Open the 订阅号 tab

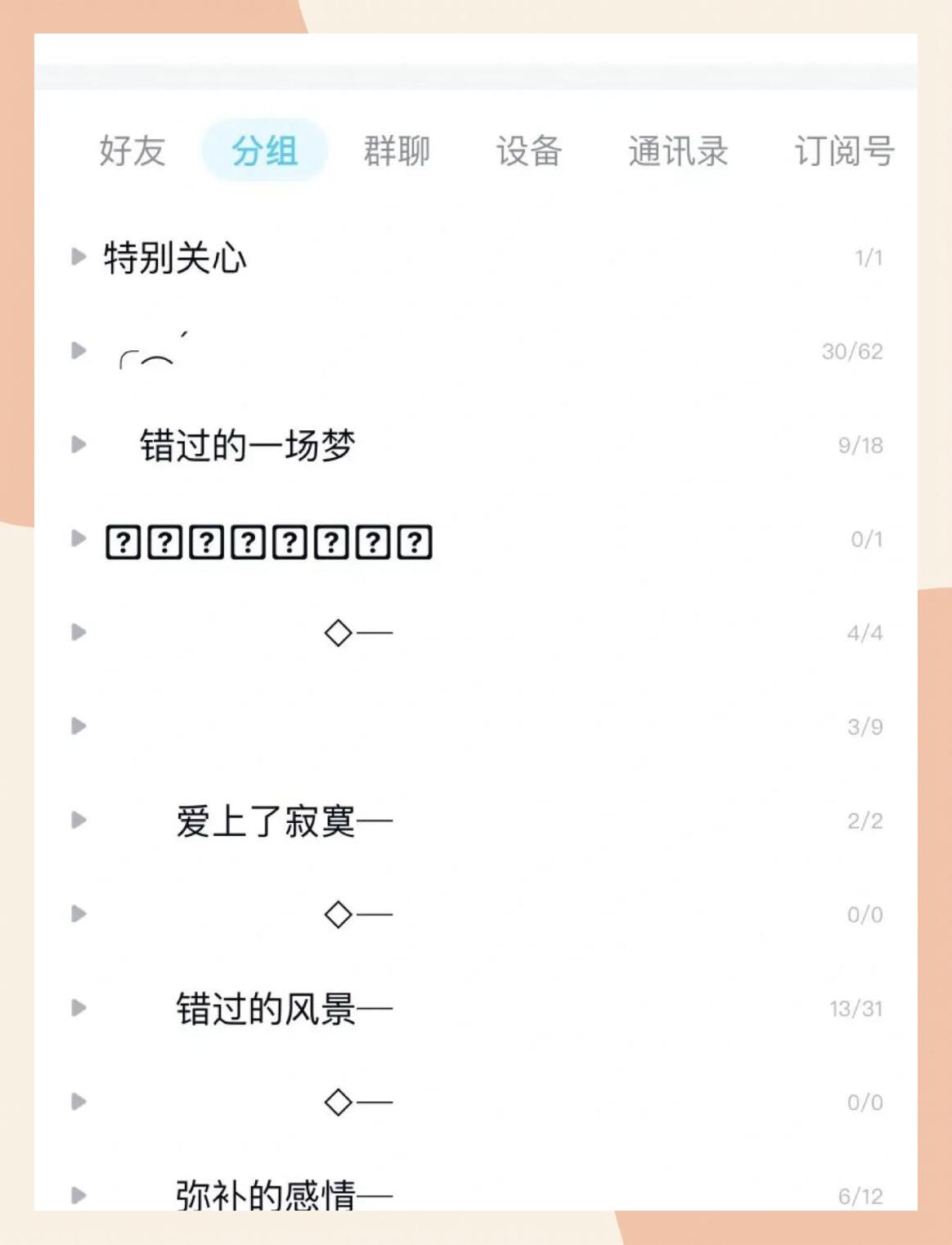pos(842,151)
